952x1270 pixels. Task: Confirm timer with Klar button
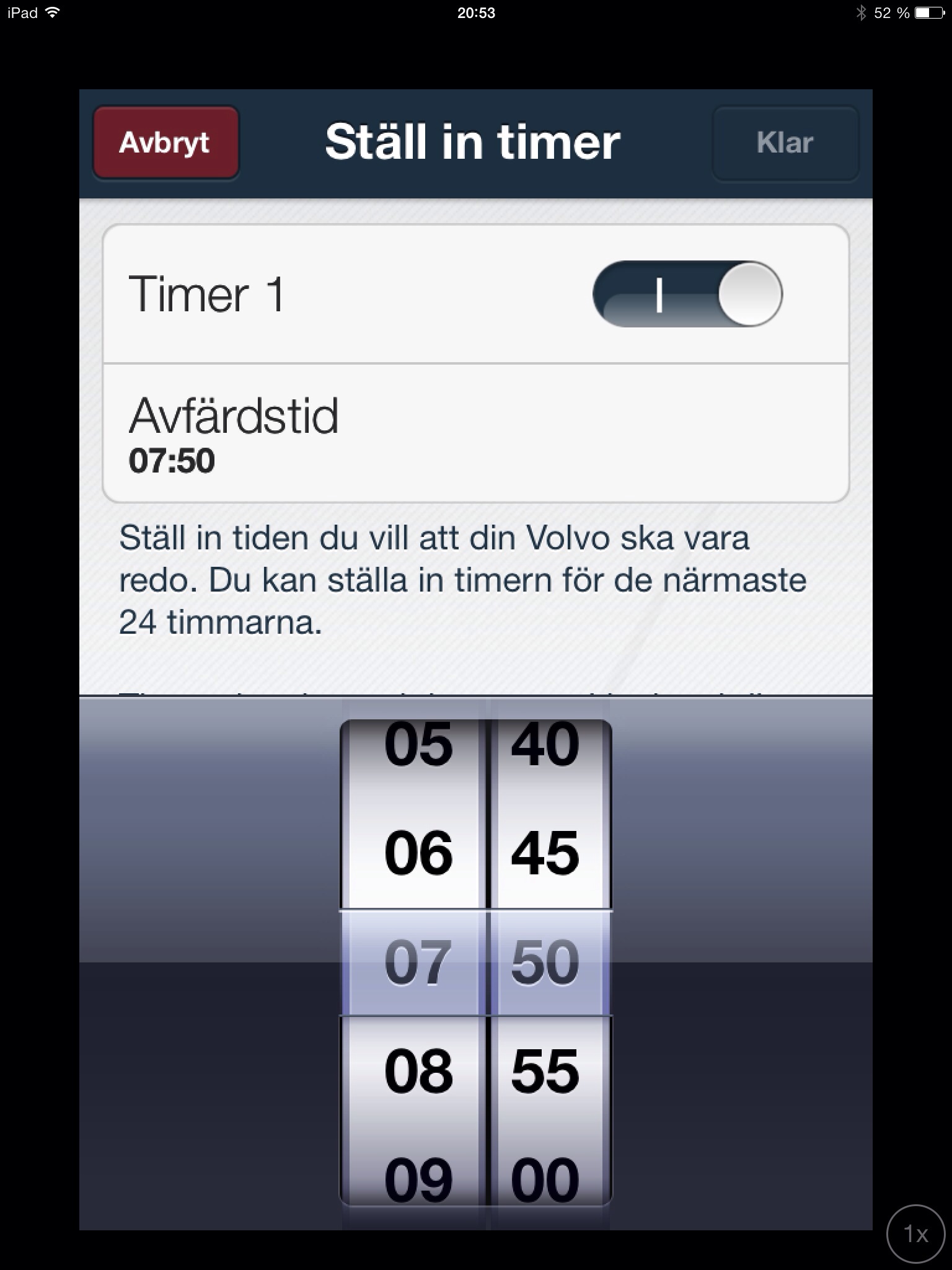785,143
